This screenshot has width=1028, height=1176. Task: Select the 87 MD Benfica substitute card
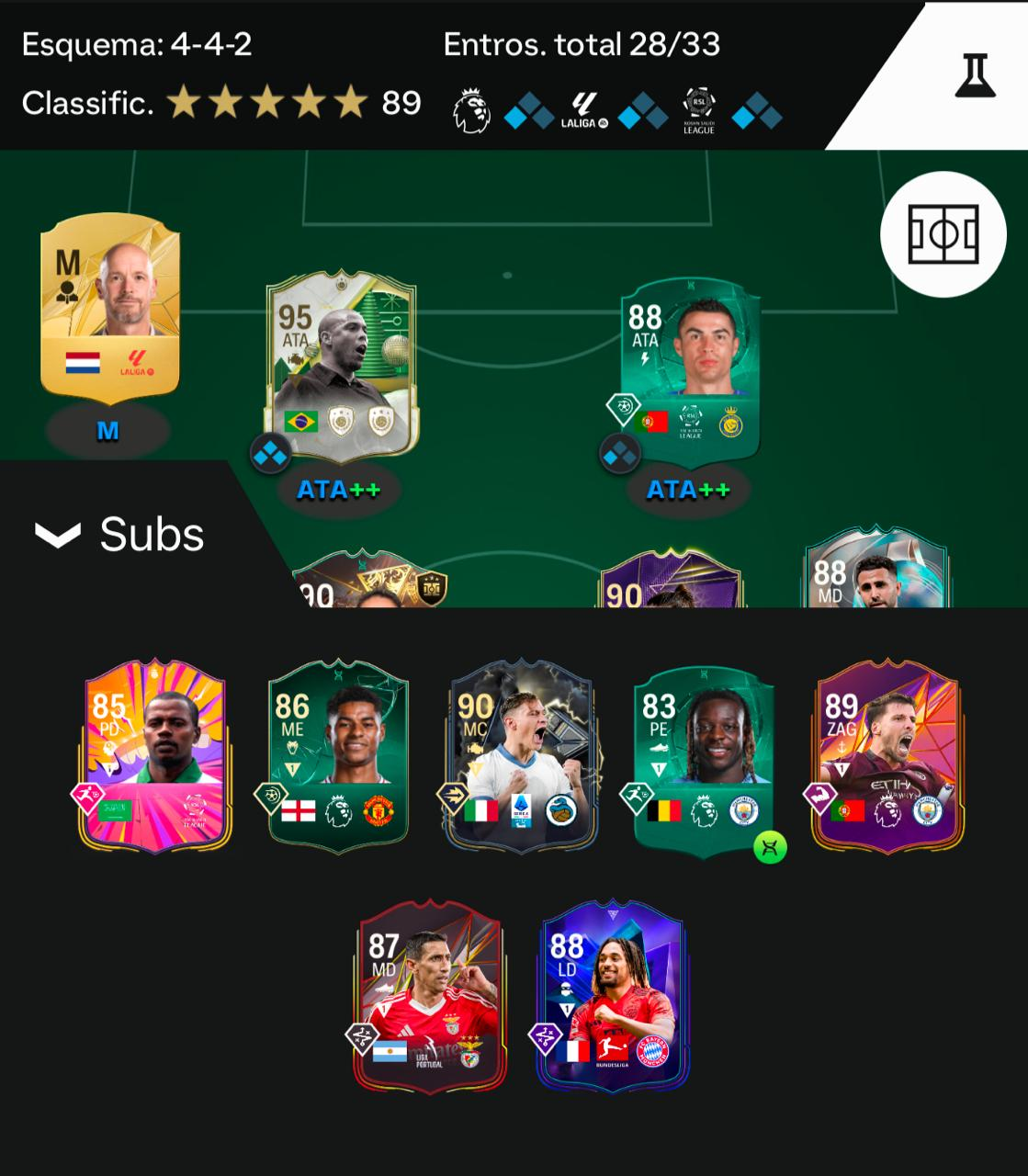[x=430, y=996]
